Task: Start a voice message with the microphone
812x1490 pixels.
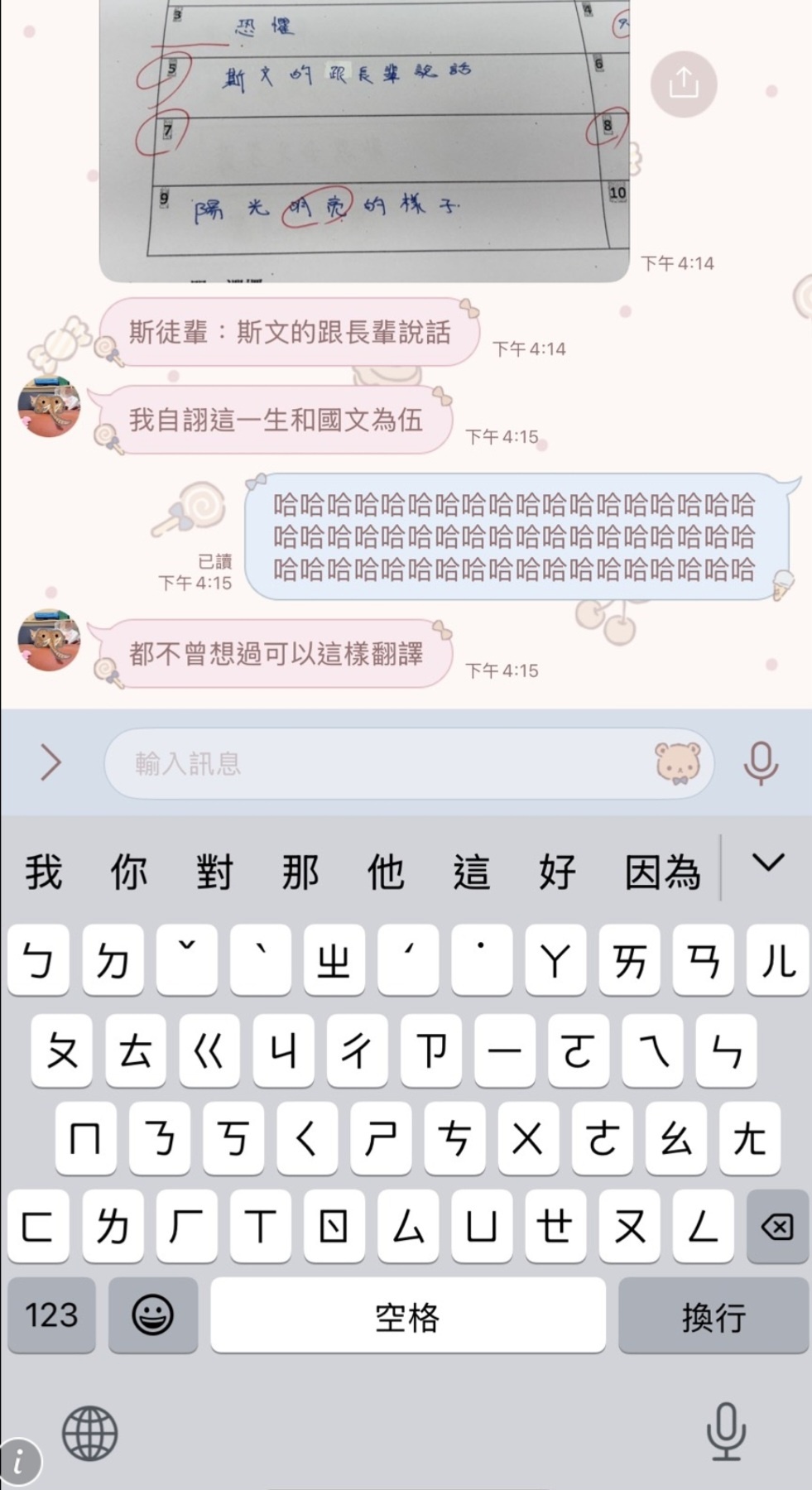Action: (x=760, y=762)
